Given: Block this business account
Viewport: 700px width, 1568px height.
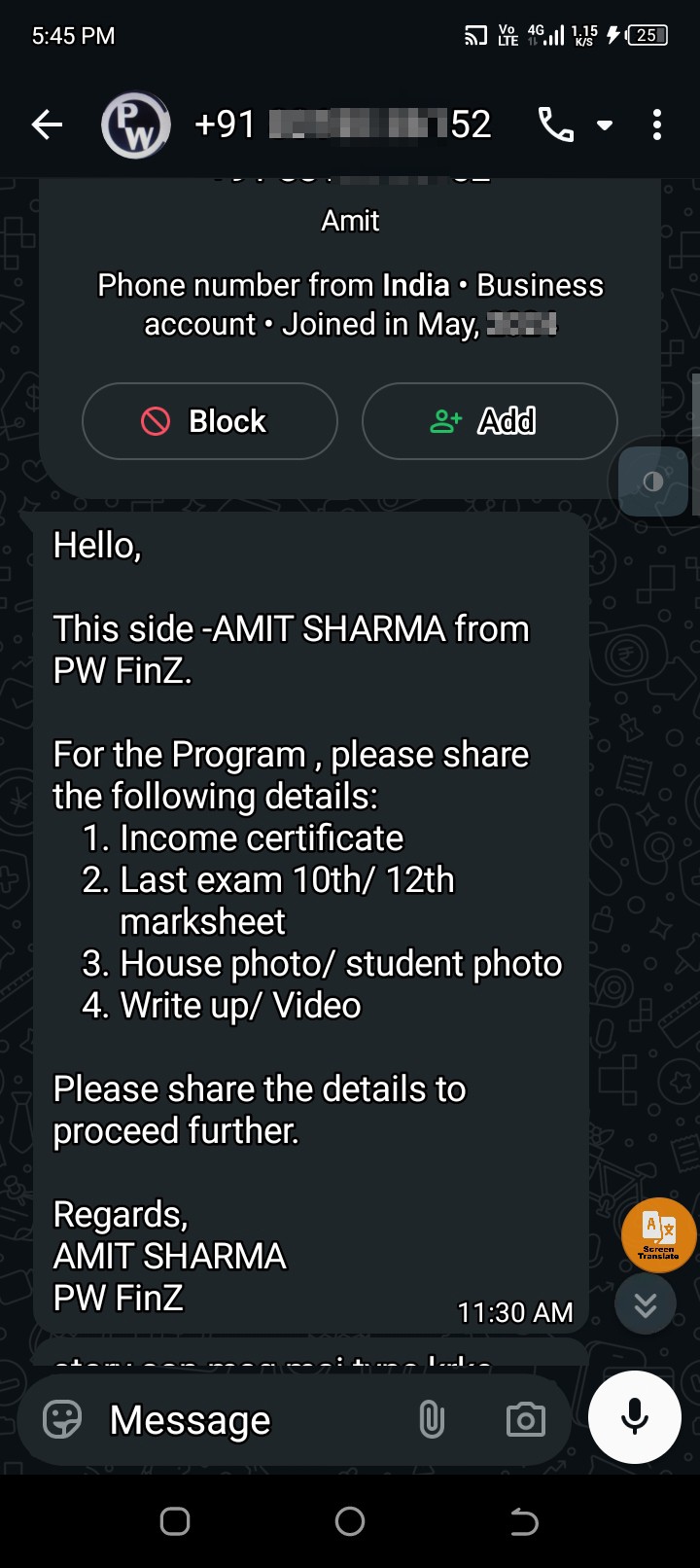Looking at the screenshot, I should (210, 421).
